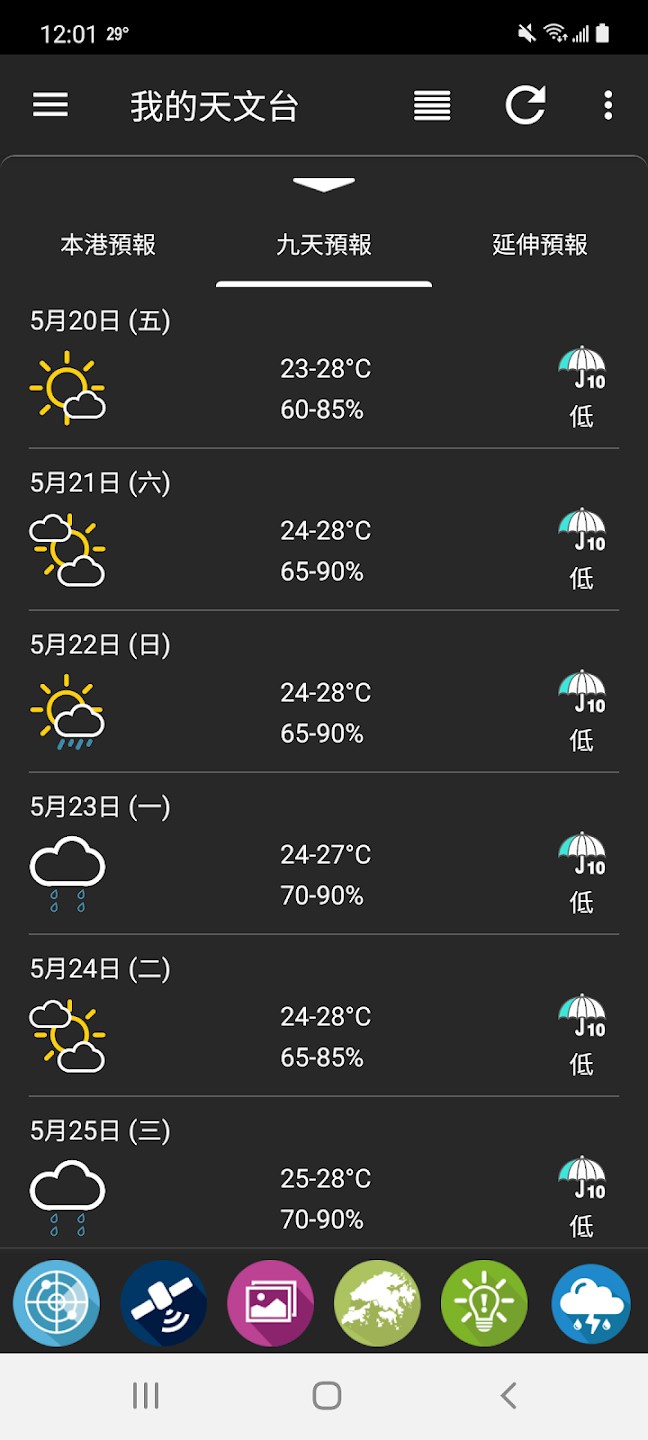Go to the home screen
Screen dimensions: 648x1440
(326, 1395)
